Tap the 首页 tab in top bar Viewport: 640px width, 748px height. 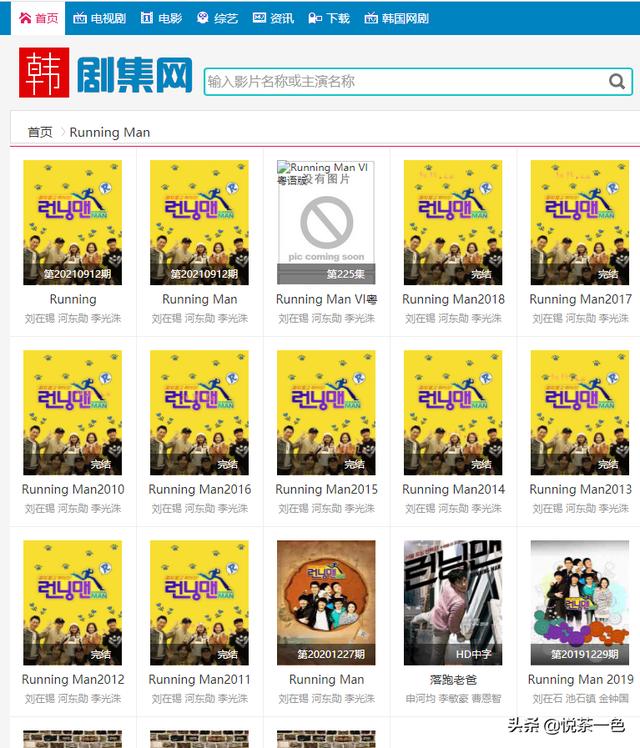(38, 18)
